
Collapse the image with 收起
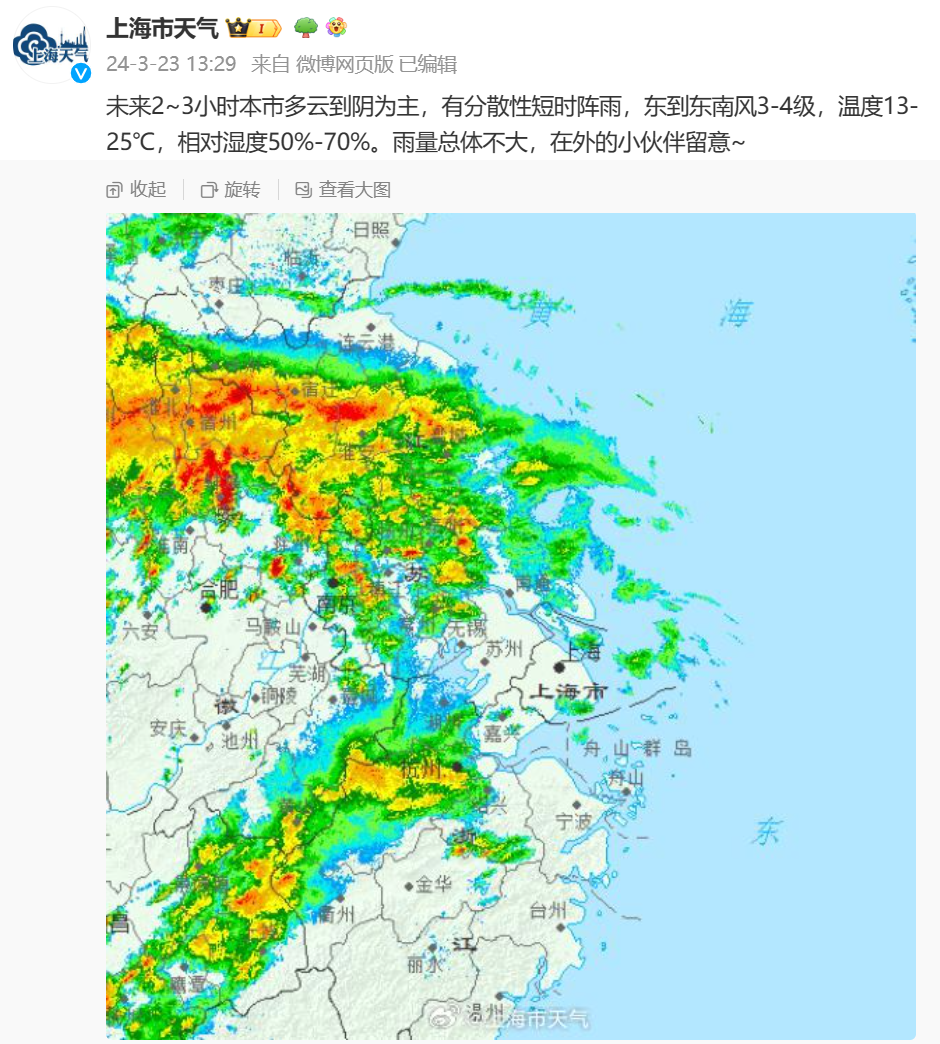pos(137,190)
